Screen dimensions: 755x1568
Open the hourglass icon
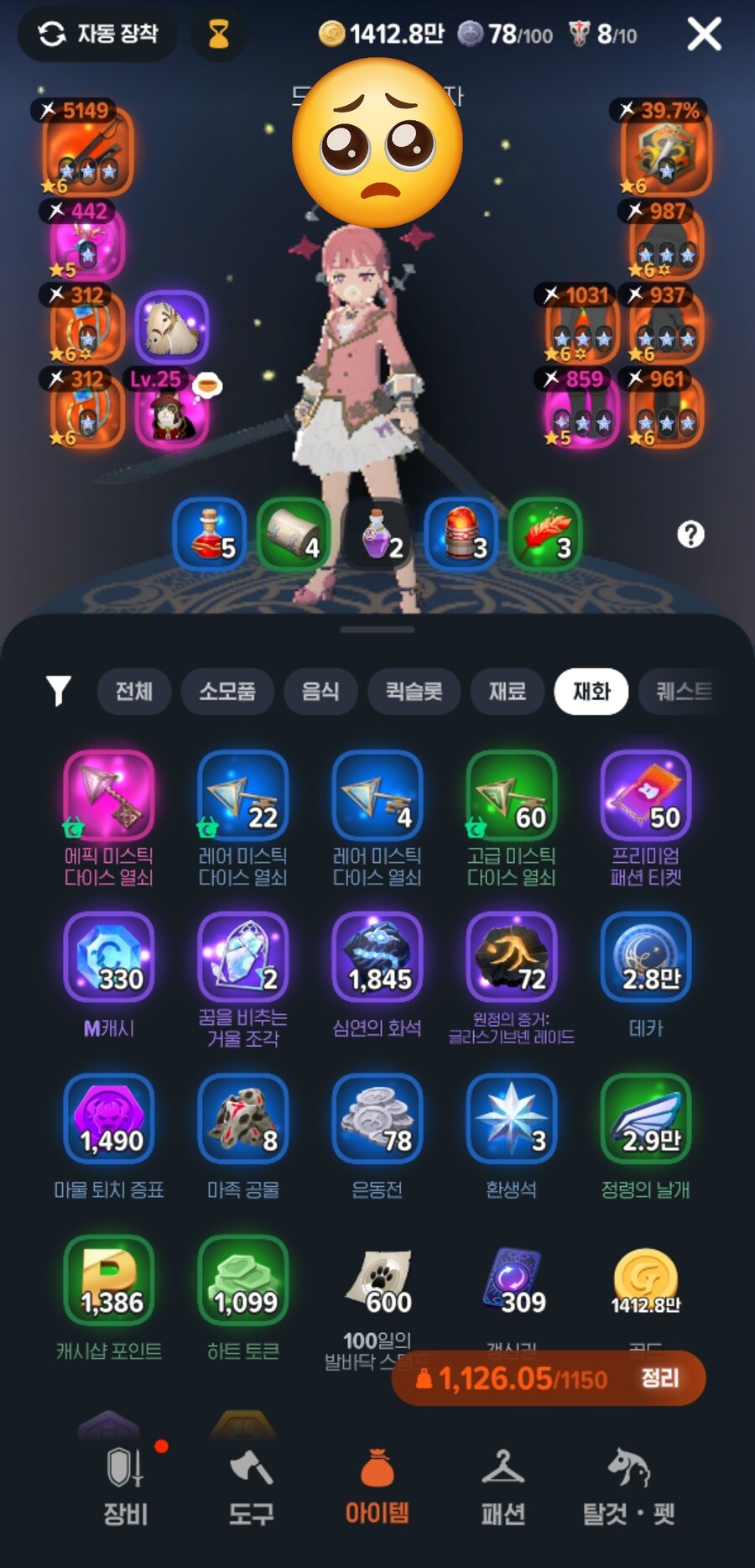pyautogui.click(x=218, y=34)
